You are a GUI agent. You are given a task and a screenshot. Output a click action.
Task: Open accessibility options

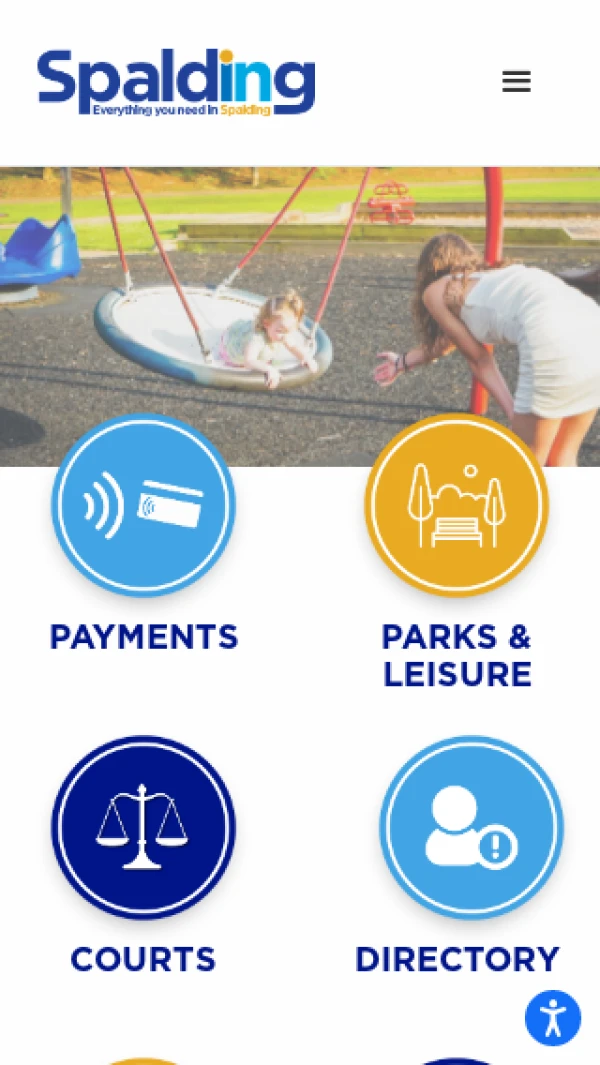point(552,1018)
